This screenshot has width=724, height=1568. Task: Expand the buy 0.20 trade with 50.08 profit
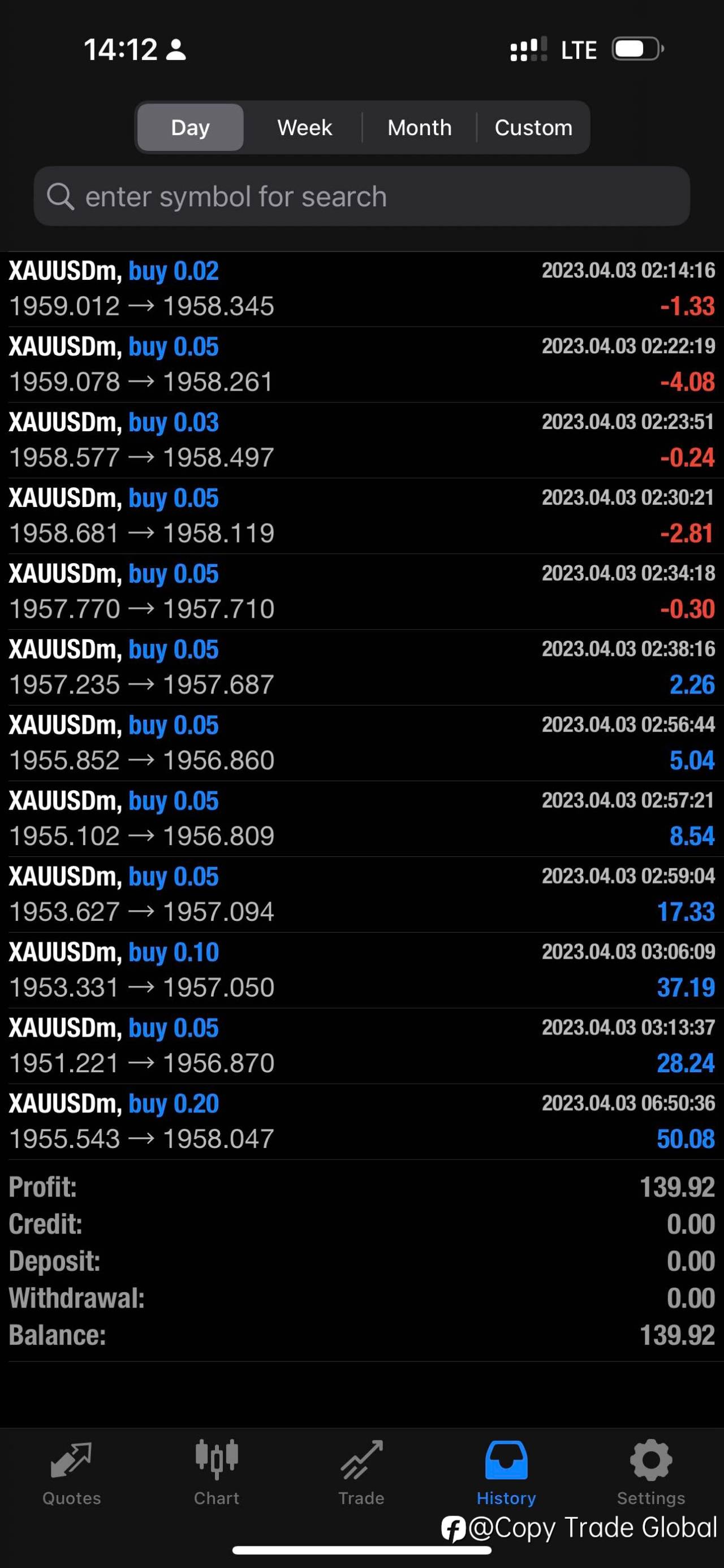(x=361, y=1122)
